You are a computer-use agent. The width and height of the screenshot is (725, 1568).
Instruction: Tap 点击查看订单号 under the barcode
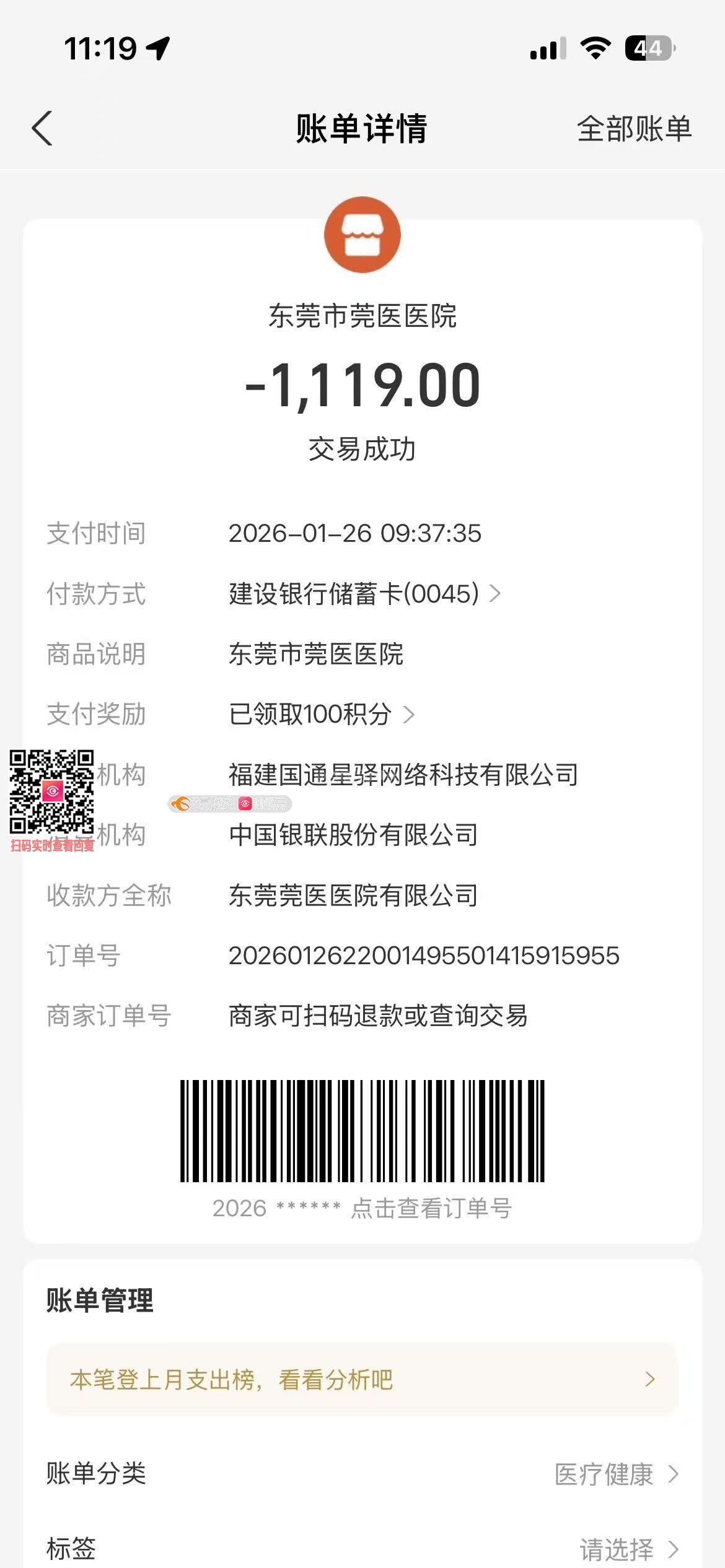coord(431,1208)
